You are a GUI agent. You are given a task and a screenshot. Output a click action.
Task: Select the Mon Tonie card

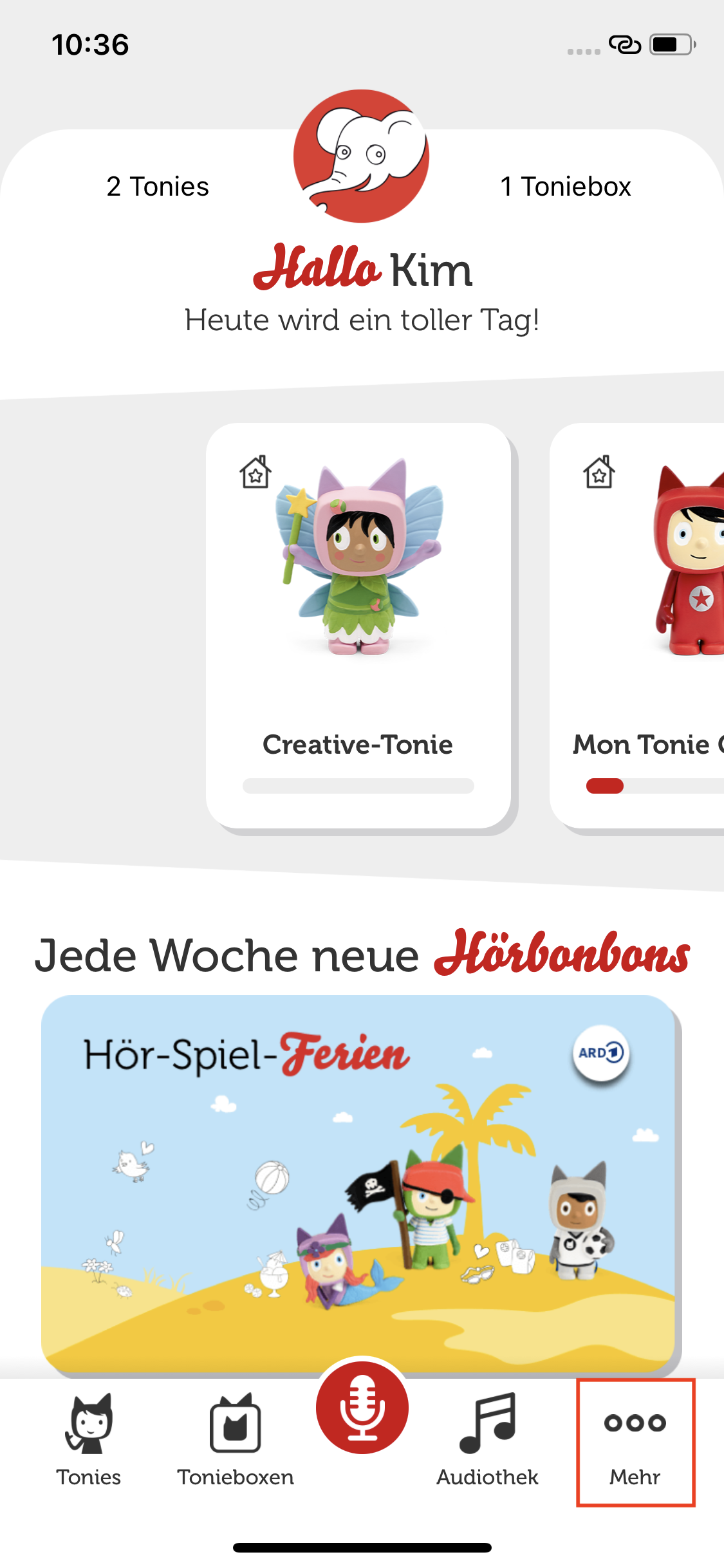point(637,626)
